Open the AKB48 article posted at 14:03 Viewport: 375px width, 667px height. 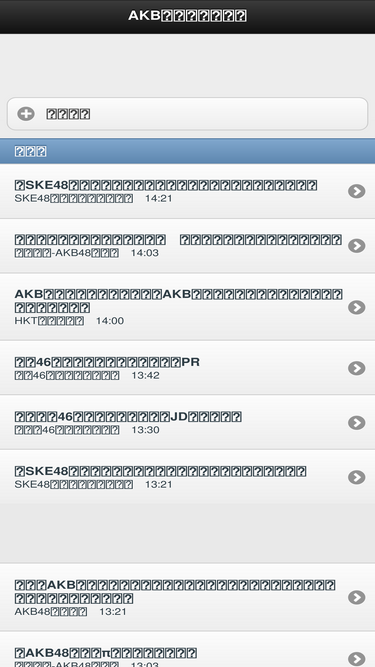tap(188, 246)
